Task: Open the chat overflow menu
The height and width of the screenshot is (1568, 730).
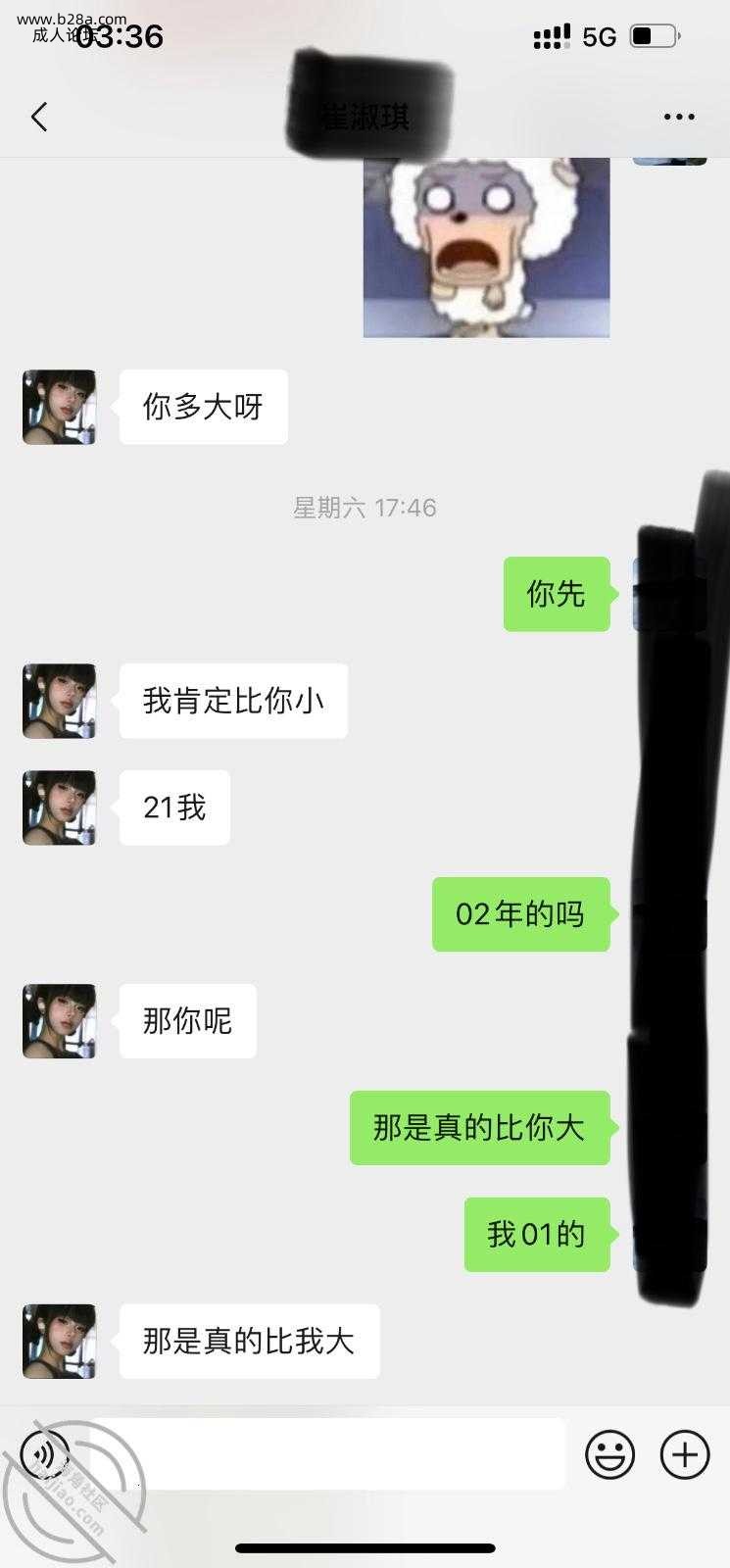Action: (678, 117)
